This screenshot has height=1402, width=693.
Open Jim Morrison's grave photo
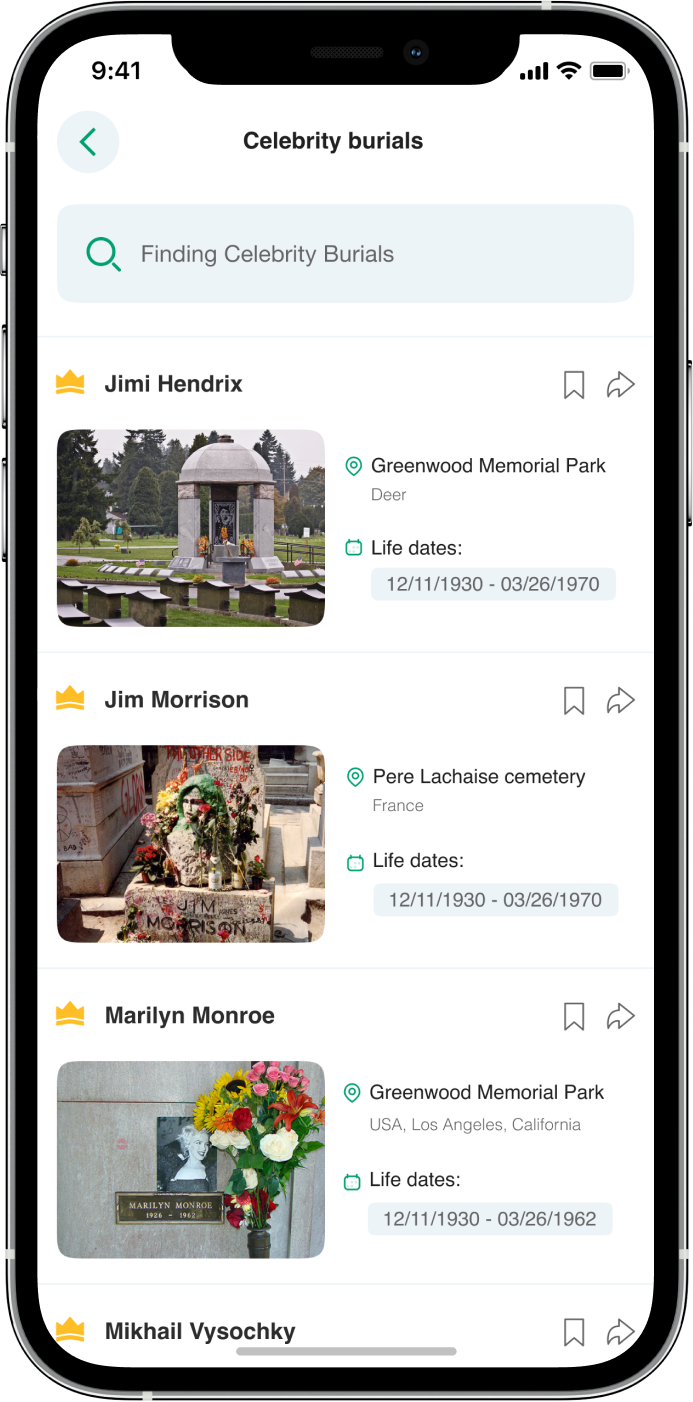(191, 844)
